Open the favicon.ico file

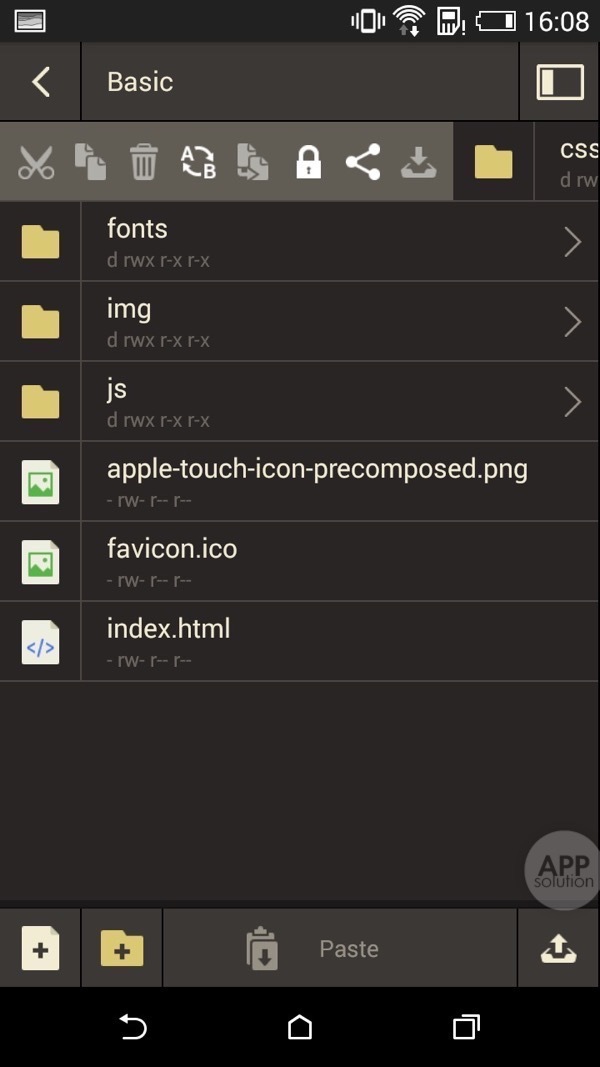point(300,562)
